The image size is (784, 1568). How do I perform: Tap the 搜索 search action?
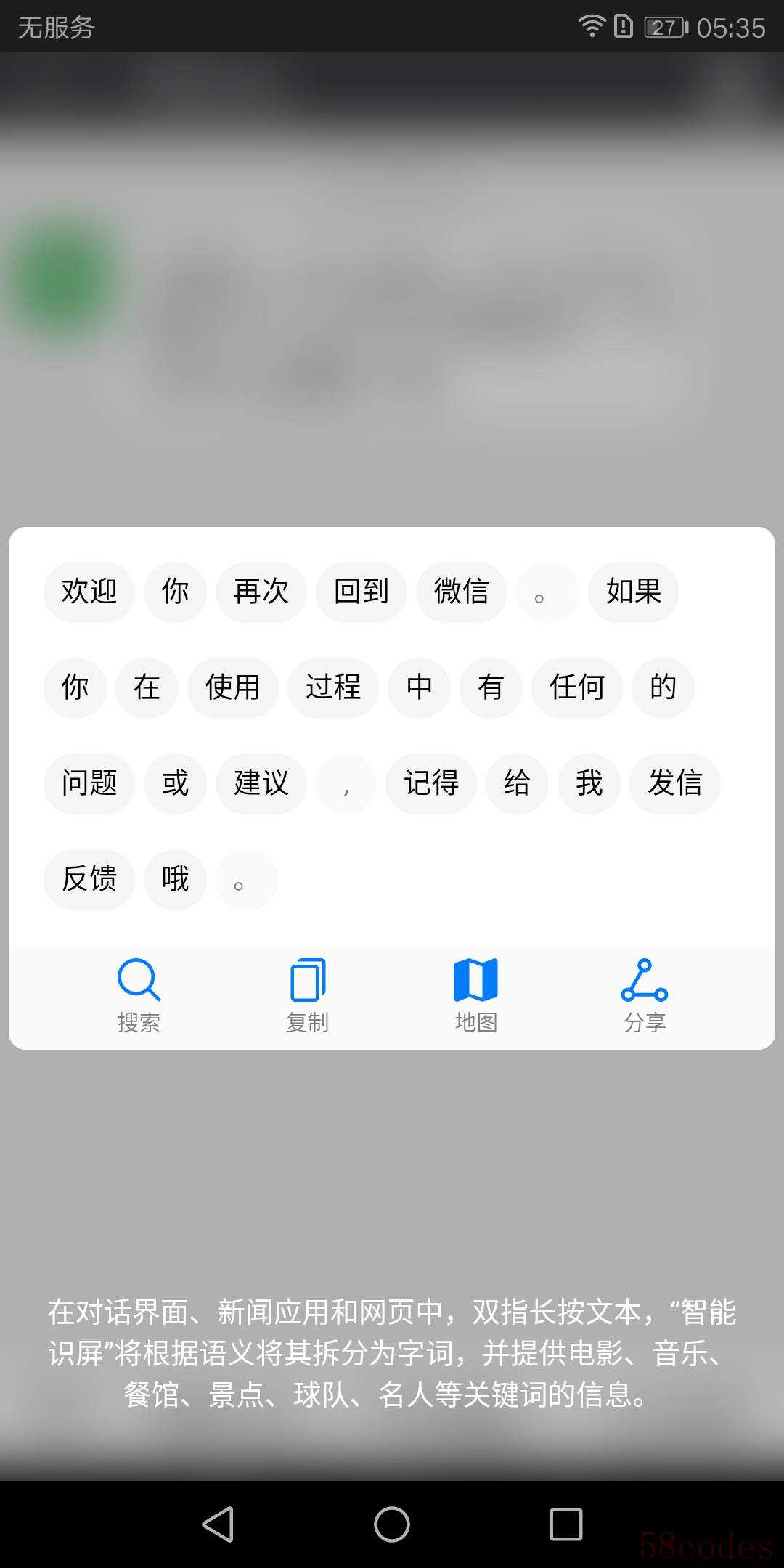point(139,995)
